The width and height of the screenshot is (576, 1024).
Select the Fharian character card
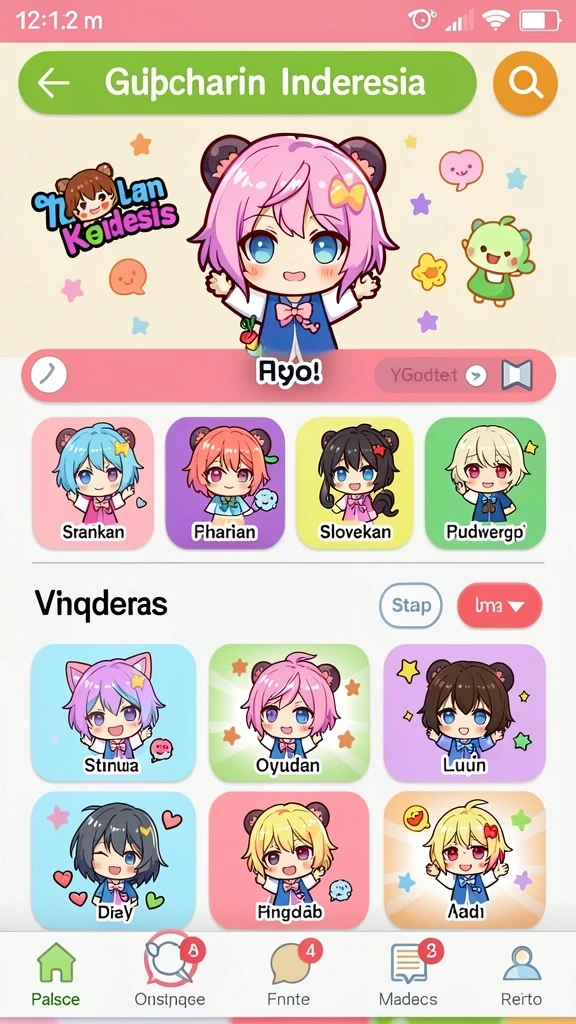tap(225, 483)
